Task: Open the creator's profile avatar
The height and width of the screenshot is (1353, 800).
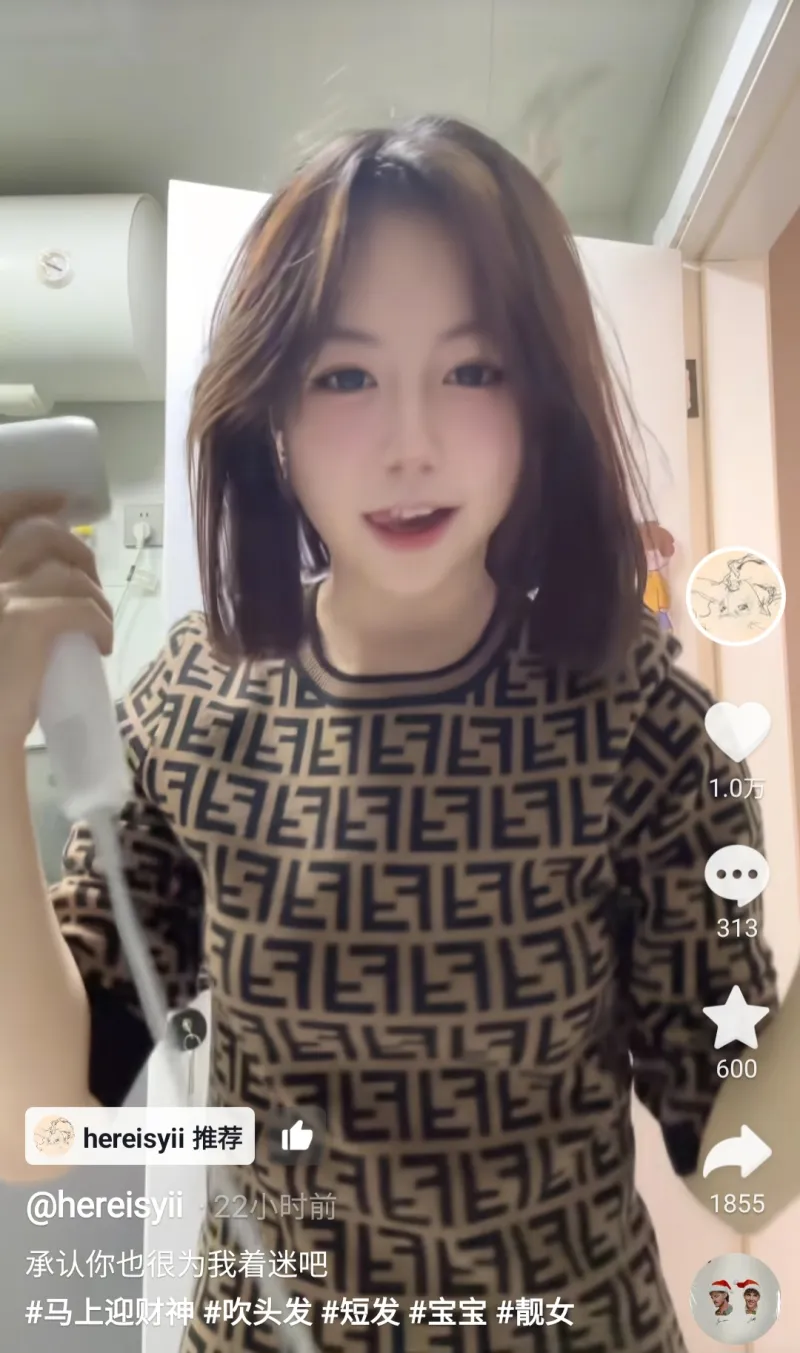Action: point(735,596)
